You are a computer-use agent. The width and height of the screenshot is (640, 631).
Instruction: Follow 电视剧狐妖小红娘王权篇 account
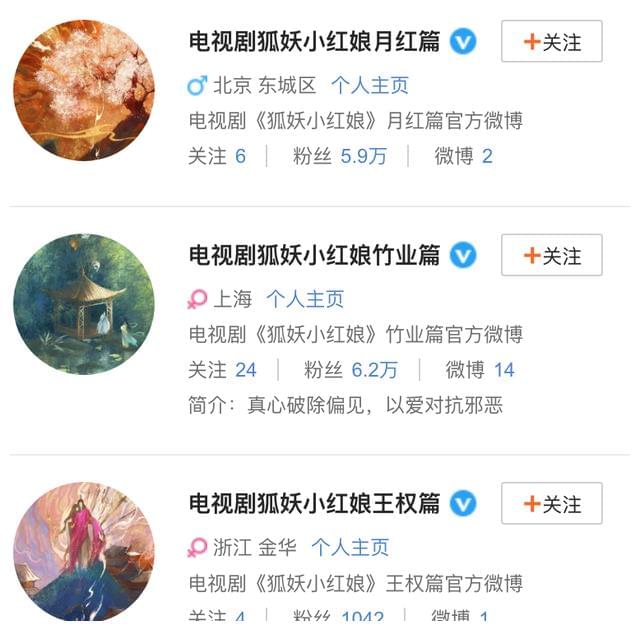point(551,503)
